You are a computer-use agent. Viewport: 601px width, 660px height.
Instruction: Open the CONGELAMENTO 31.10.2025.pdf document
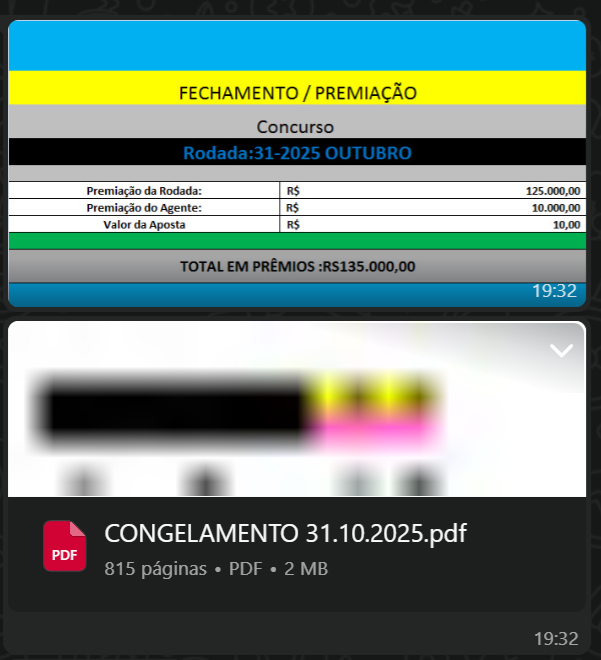pyautogui.click(x=285, y=534)
